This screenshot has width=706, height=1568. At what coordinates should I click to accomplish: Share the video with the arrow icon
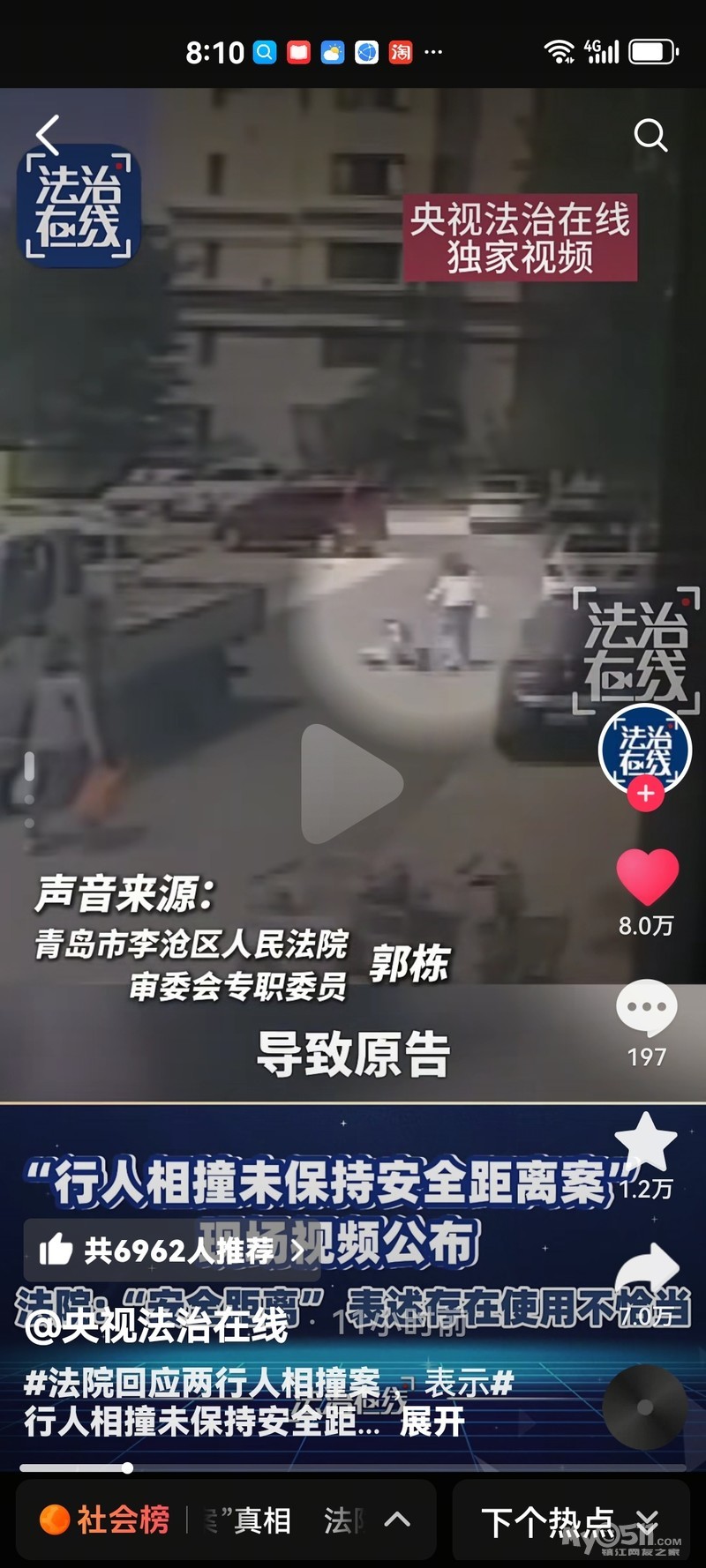coord(647,1270)
